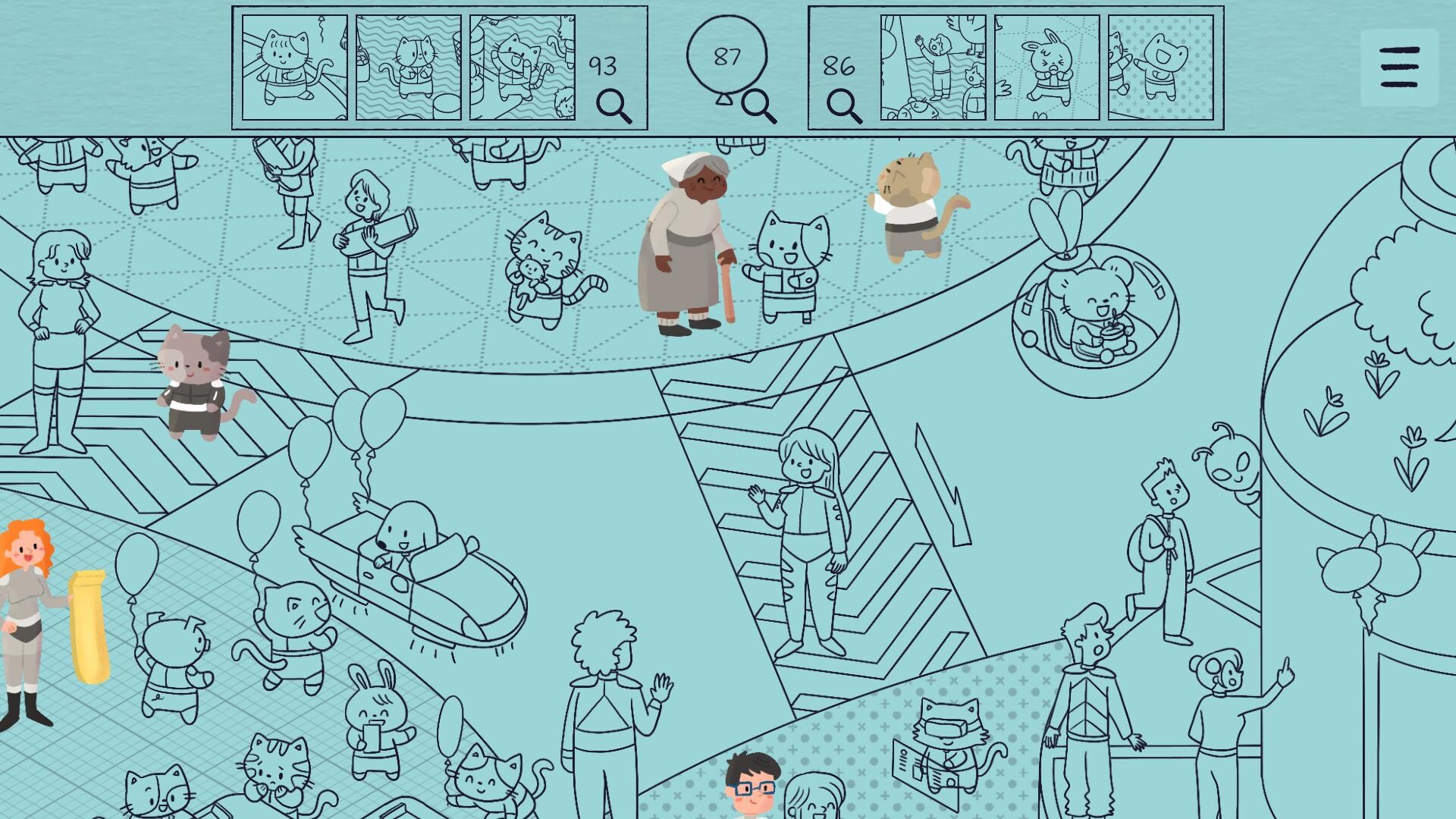Tap the magnifier next to count 93
Screen dimensions: 1456x819
click(613, 105)
